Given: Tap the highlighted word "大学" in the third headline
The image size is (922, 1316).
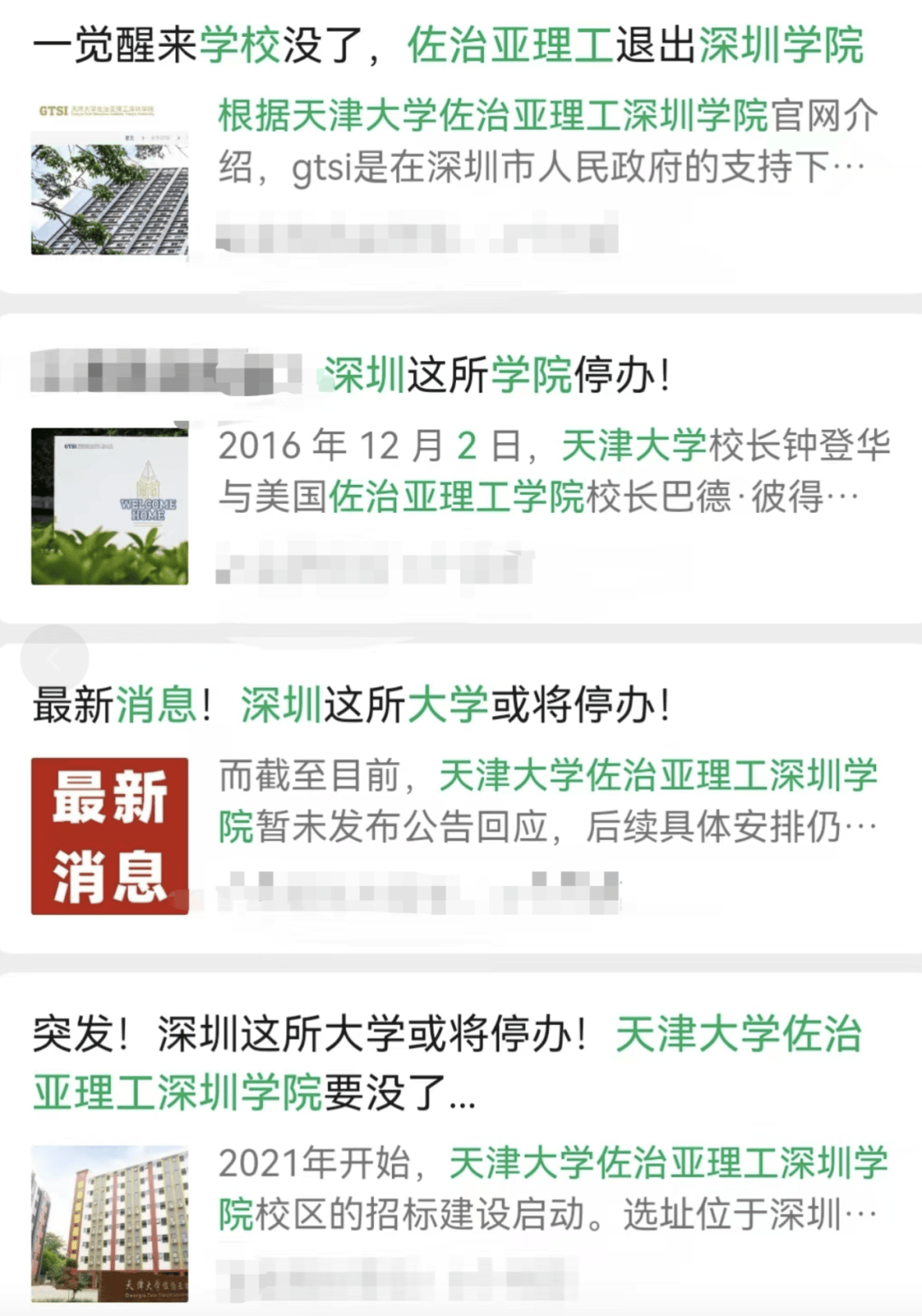Looking at the screenshot, I should click(x=450, y=705).
